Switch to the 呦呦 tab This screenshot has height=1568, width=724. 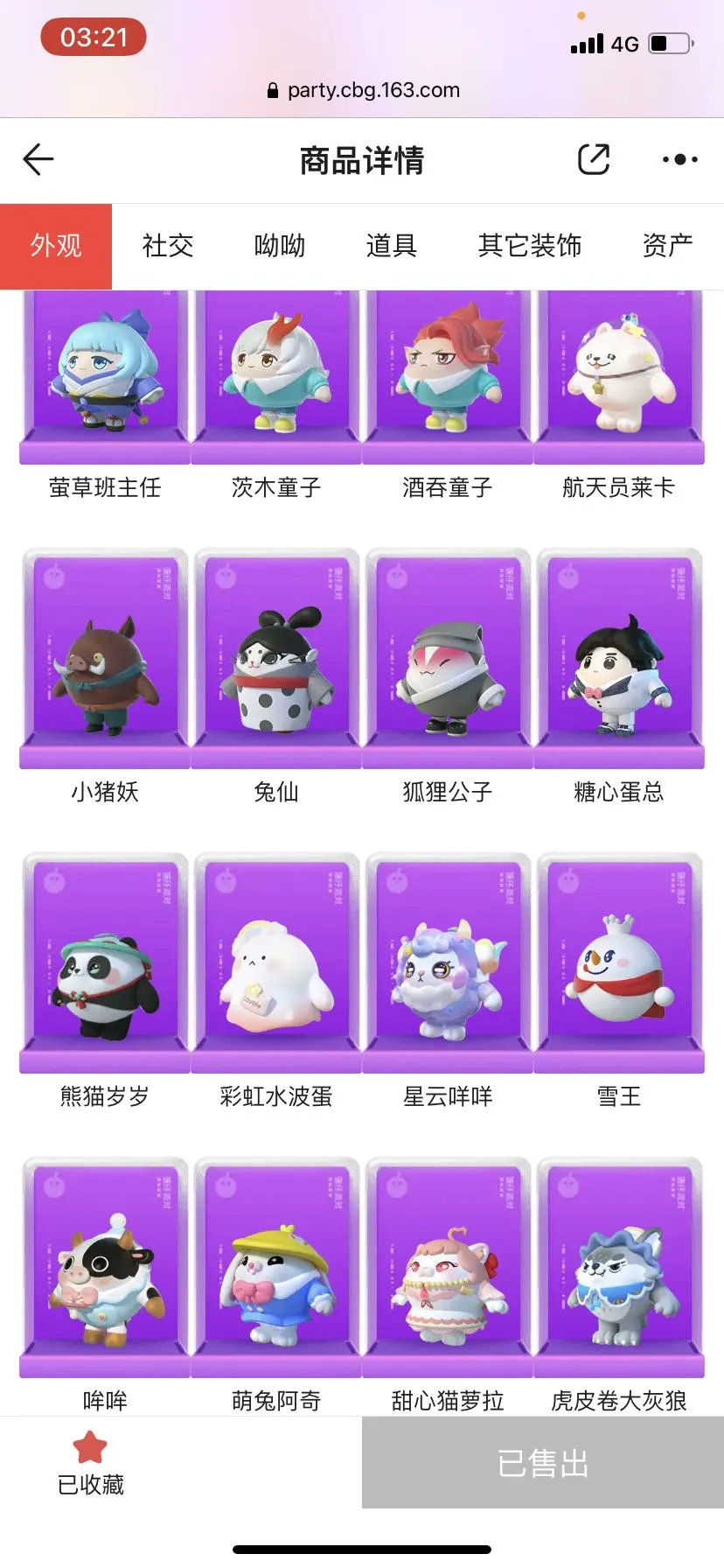280,246
